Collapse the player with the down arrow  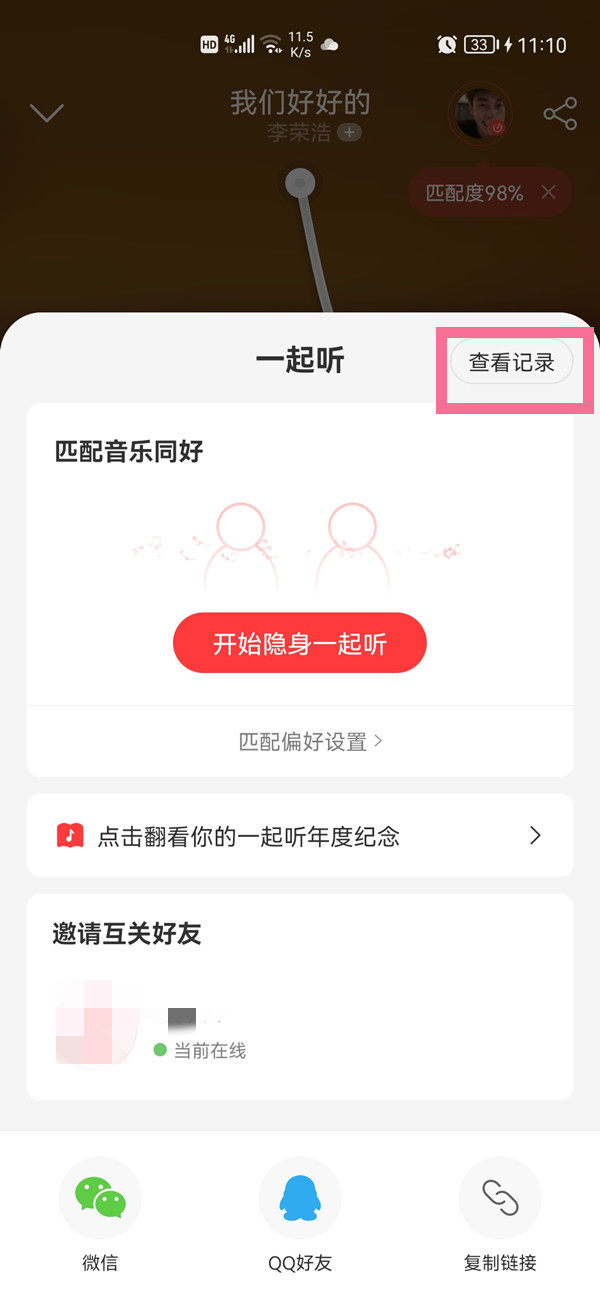[47, 113]
